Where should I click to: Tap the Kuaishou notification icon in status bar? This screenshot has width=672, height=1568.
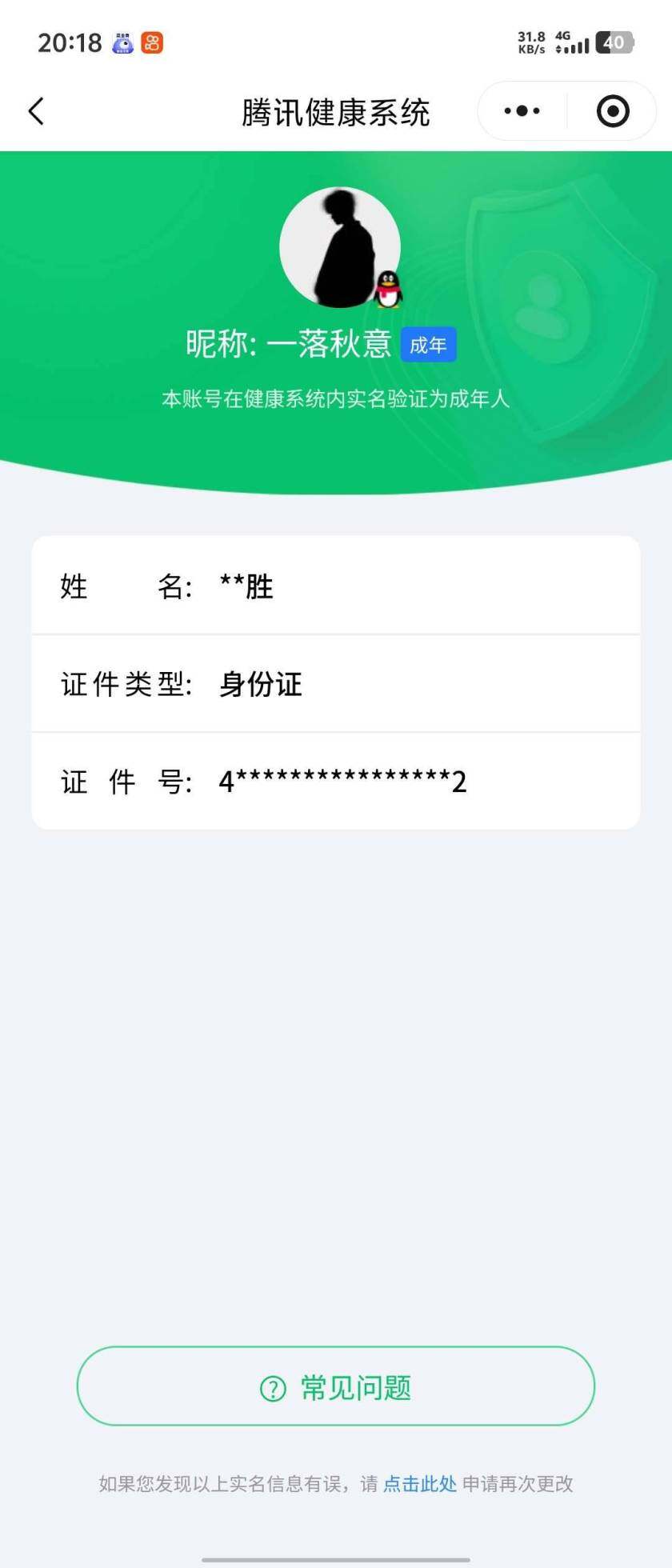pyautogui.click(x=154, y=43)
